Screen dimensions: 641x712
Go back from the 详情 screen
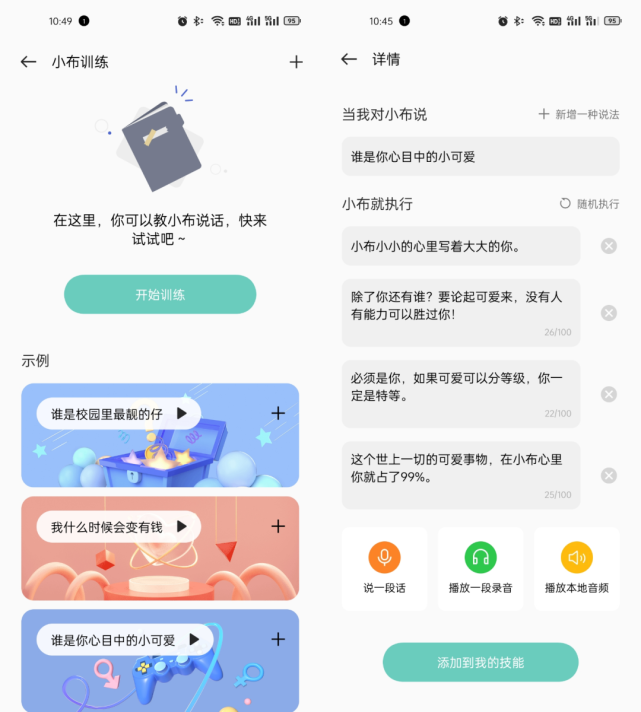click(x=349, y=59)
